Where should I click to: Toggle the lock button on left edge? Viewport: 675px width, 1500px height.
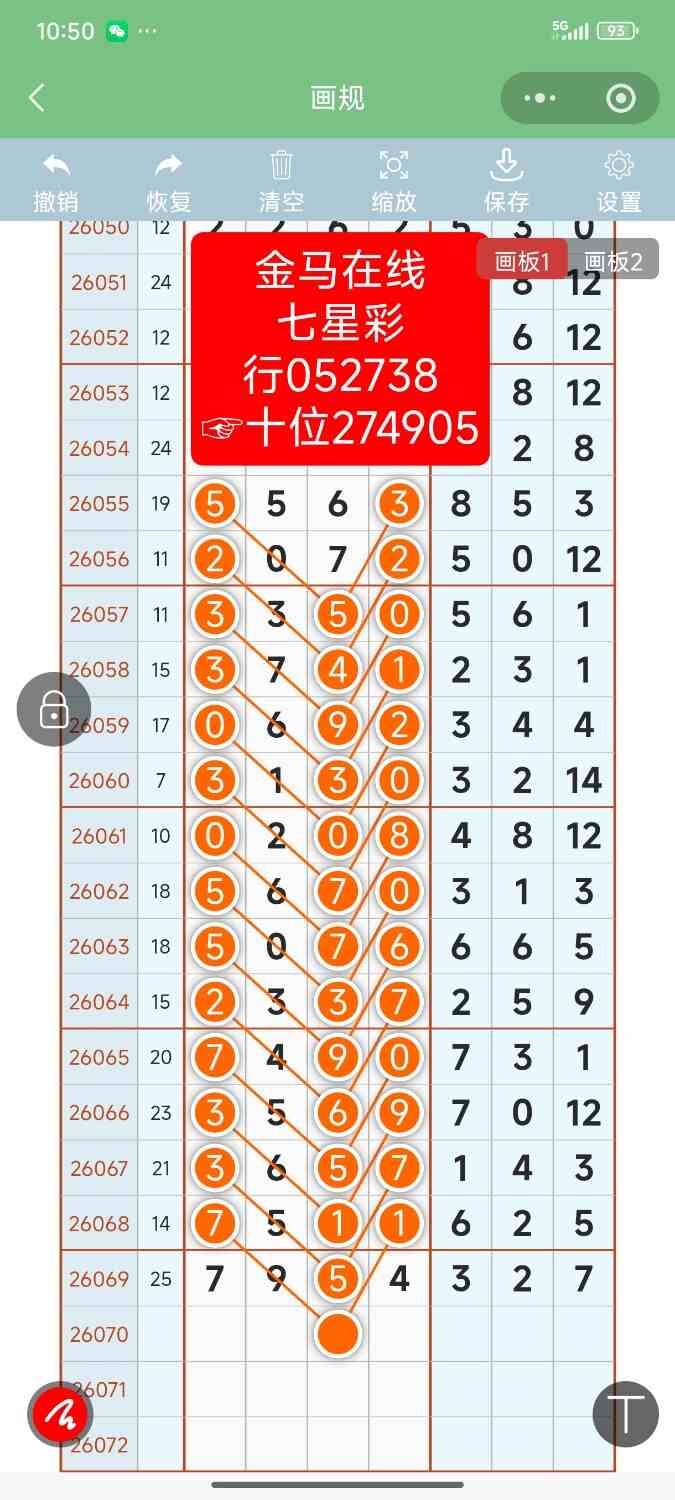pyautogui.click(x=54, y=709)
